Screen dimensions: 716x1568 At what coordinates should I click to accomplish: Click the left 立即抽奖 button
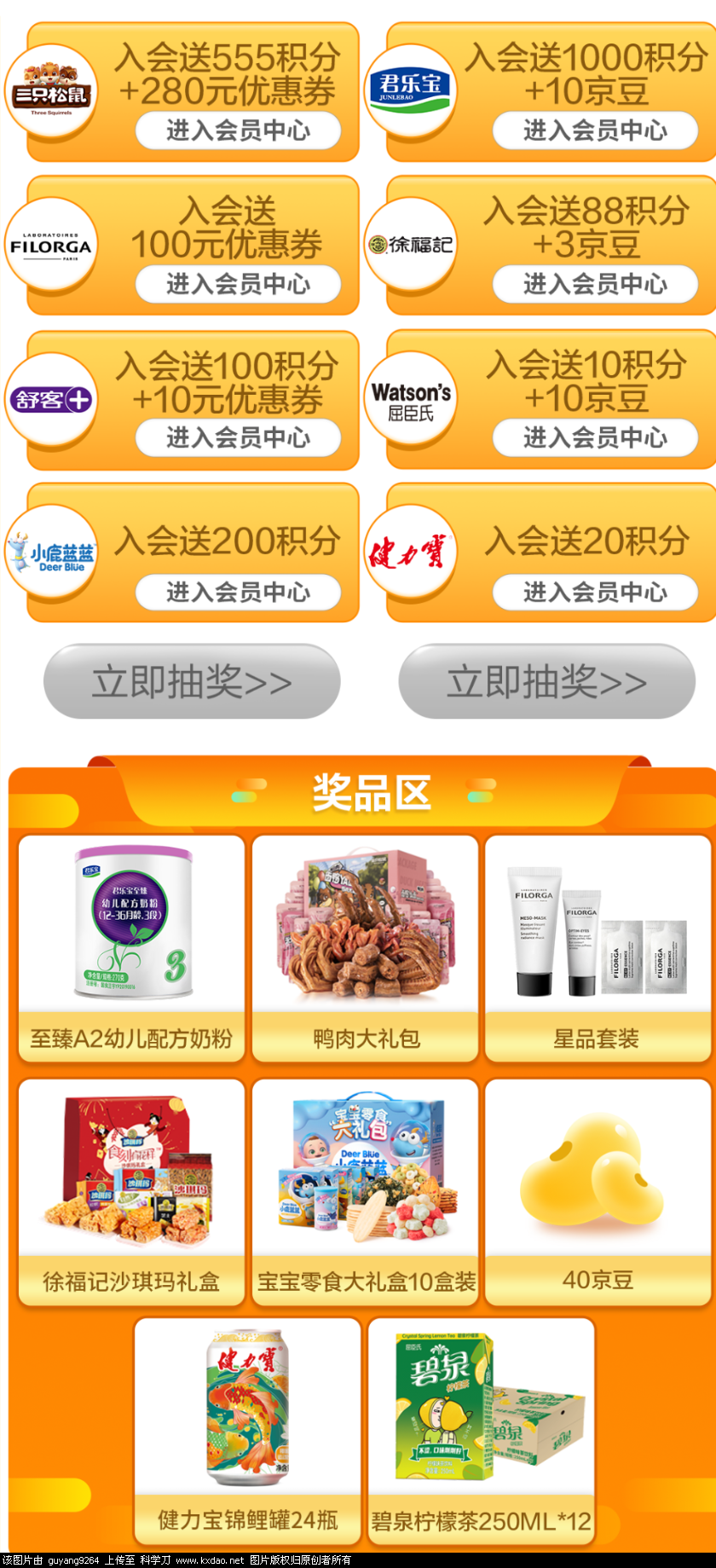coord(192,680)
